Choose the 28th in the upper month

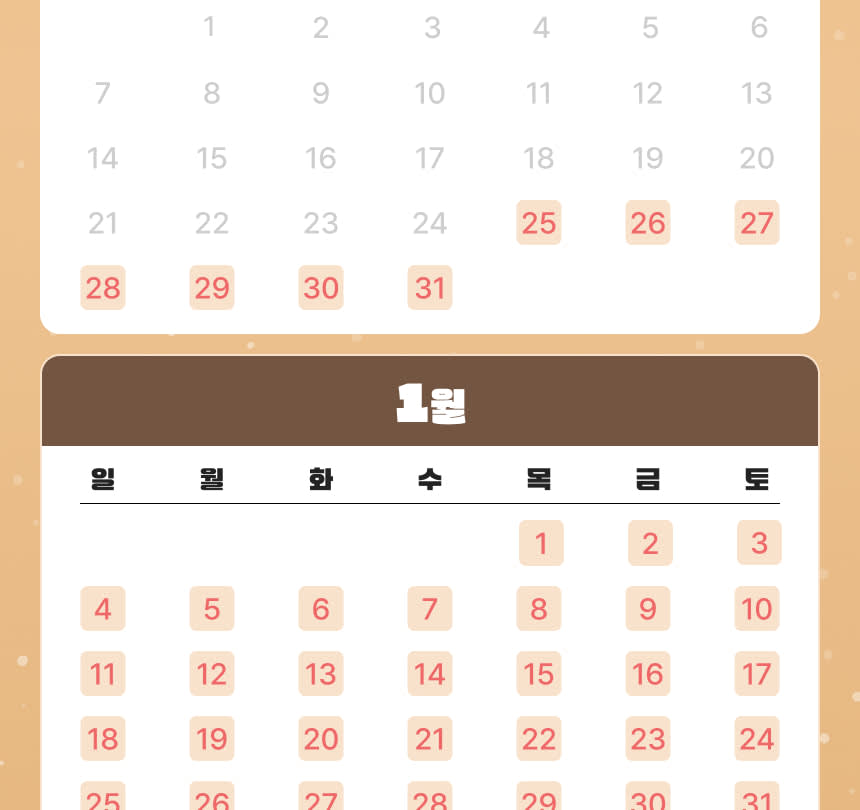103,288
